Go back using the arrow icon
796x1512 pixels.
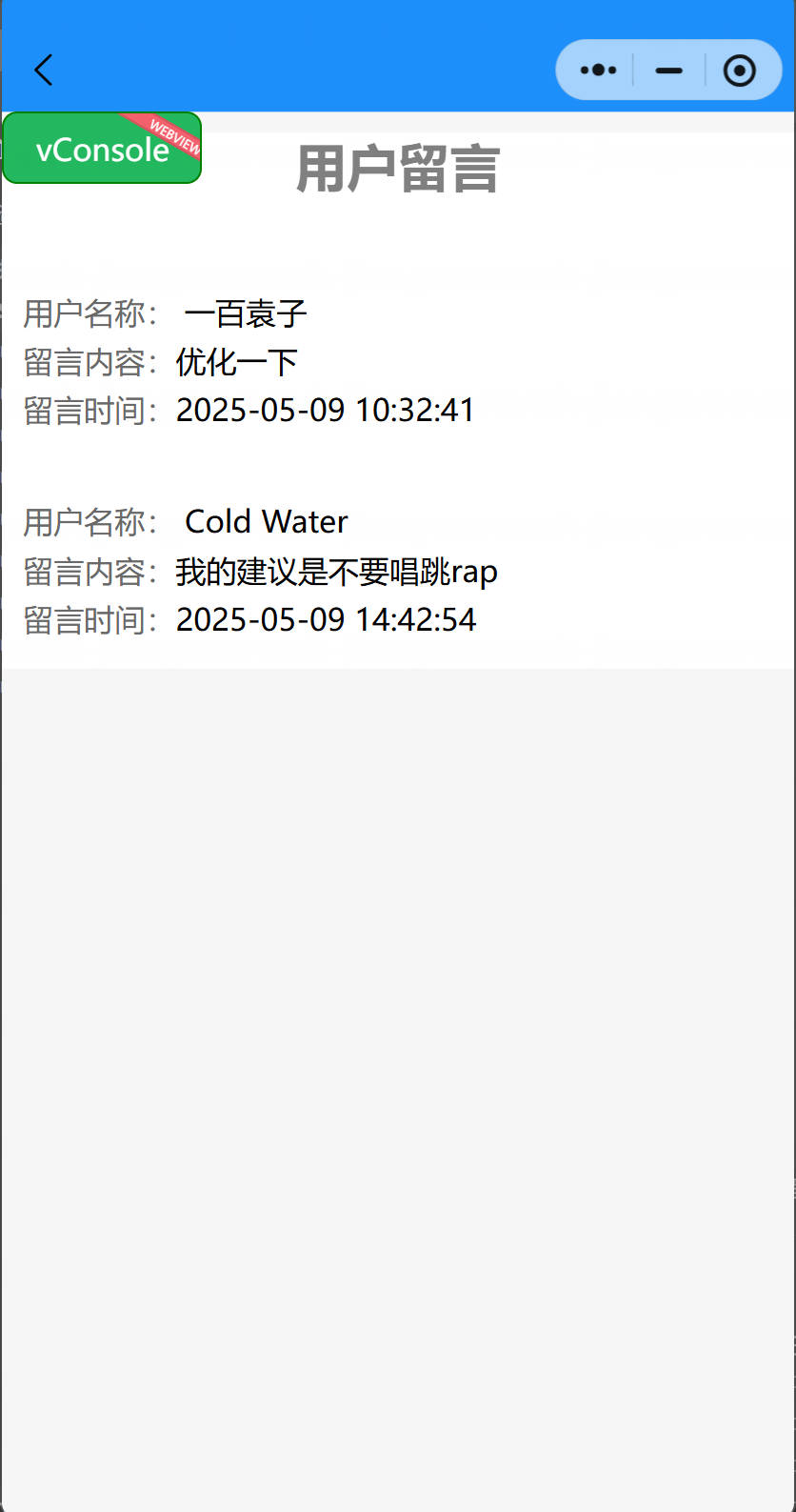click(43, 71)
